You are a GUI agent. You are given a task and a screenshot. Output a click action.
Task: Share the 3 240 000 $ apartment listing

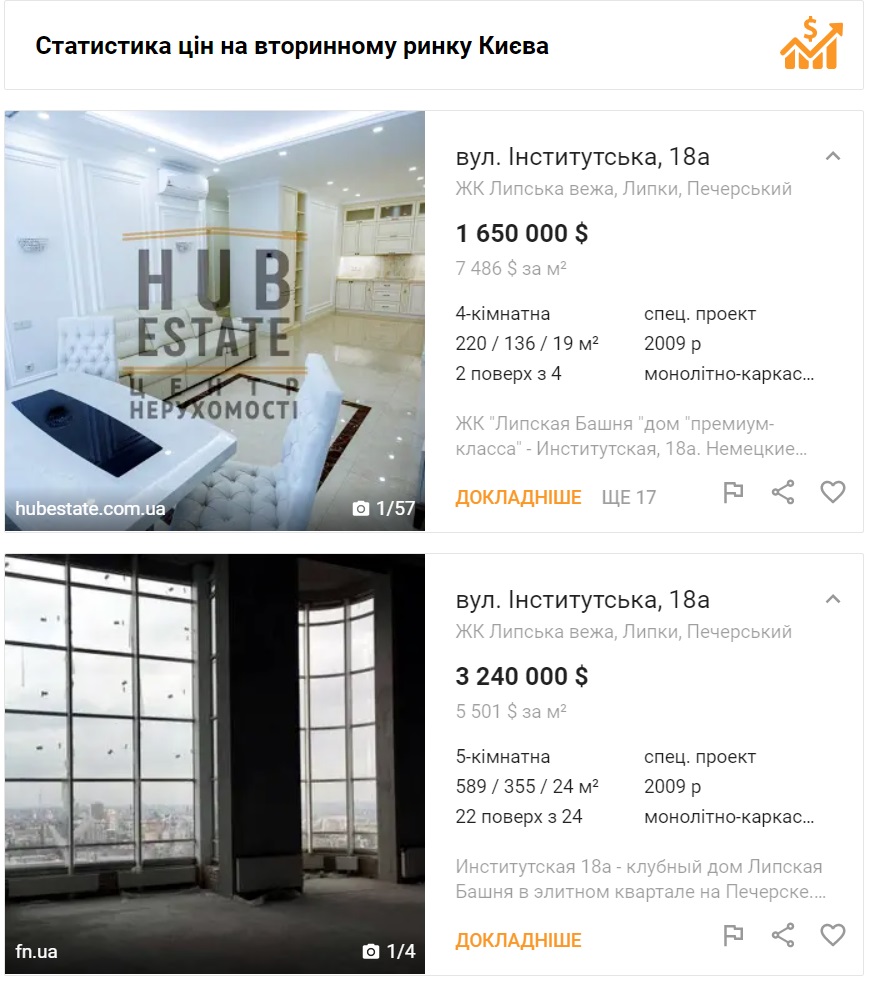pos(783,936)
